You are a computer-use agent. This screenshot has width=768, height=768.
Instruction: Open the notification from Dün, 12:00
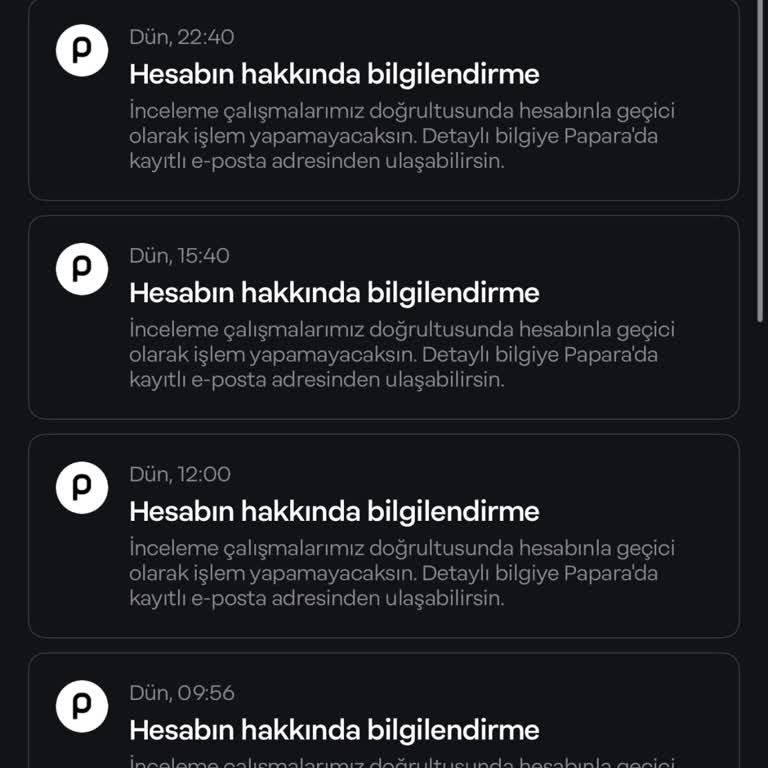(x=383, y=536)
